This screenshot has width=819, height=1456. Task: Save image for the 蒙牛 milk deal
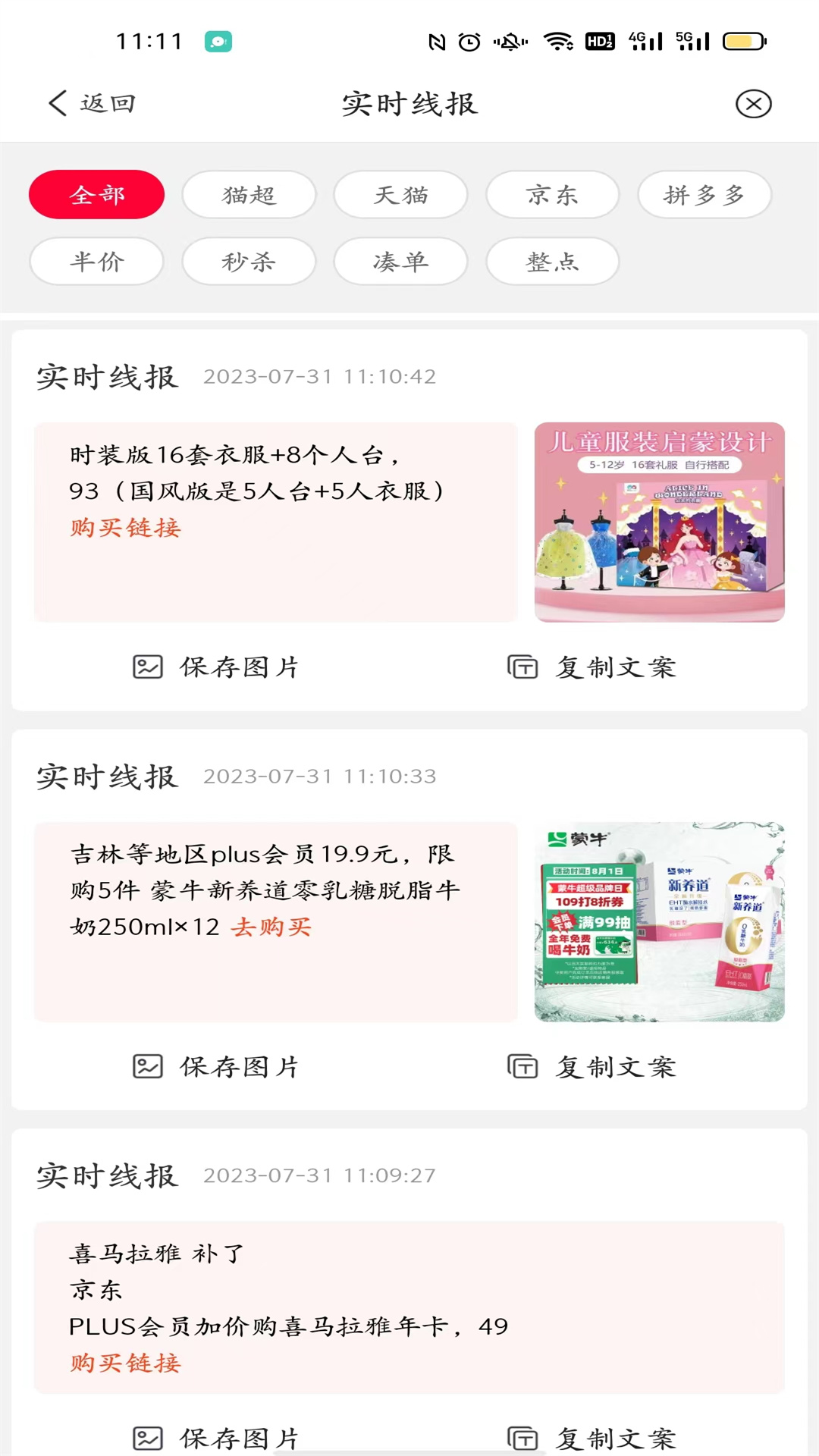pos(216,1067)
